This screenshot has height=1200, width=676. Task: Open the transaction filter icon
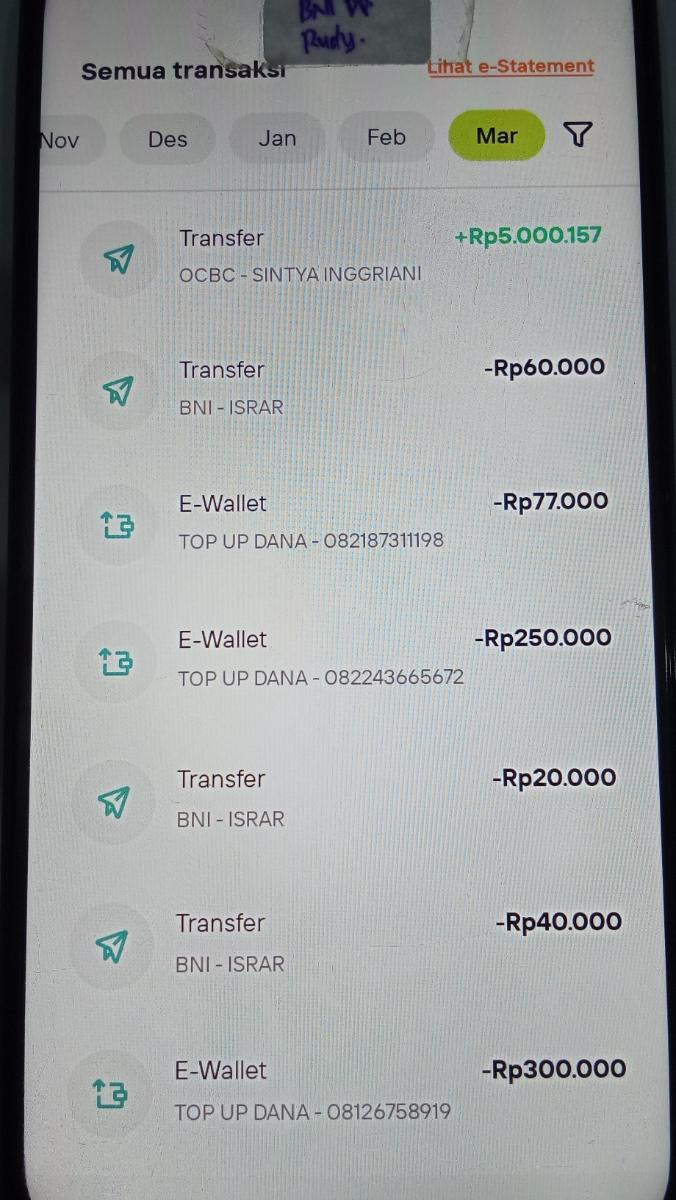(x=578, y=135)
